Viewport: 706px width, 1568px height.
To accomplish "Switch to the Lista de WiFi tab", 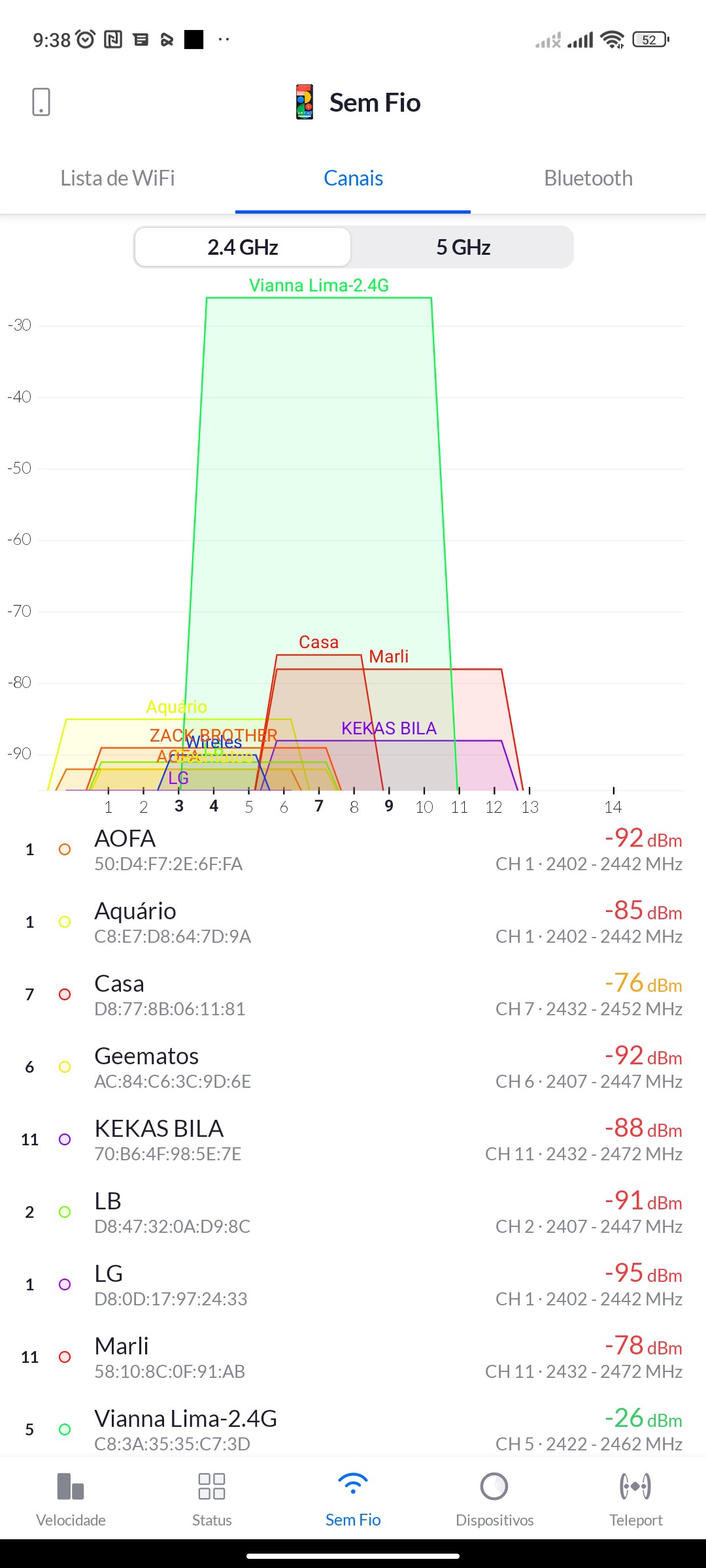I will 118,178.
